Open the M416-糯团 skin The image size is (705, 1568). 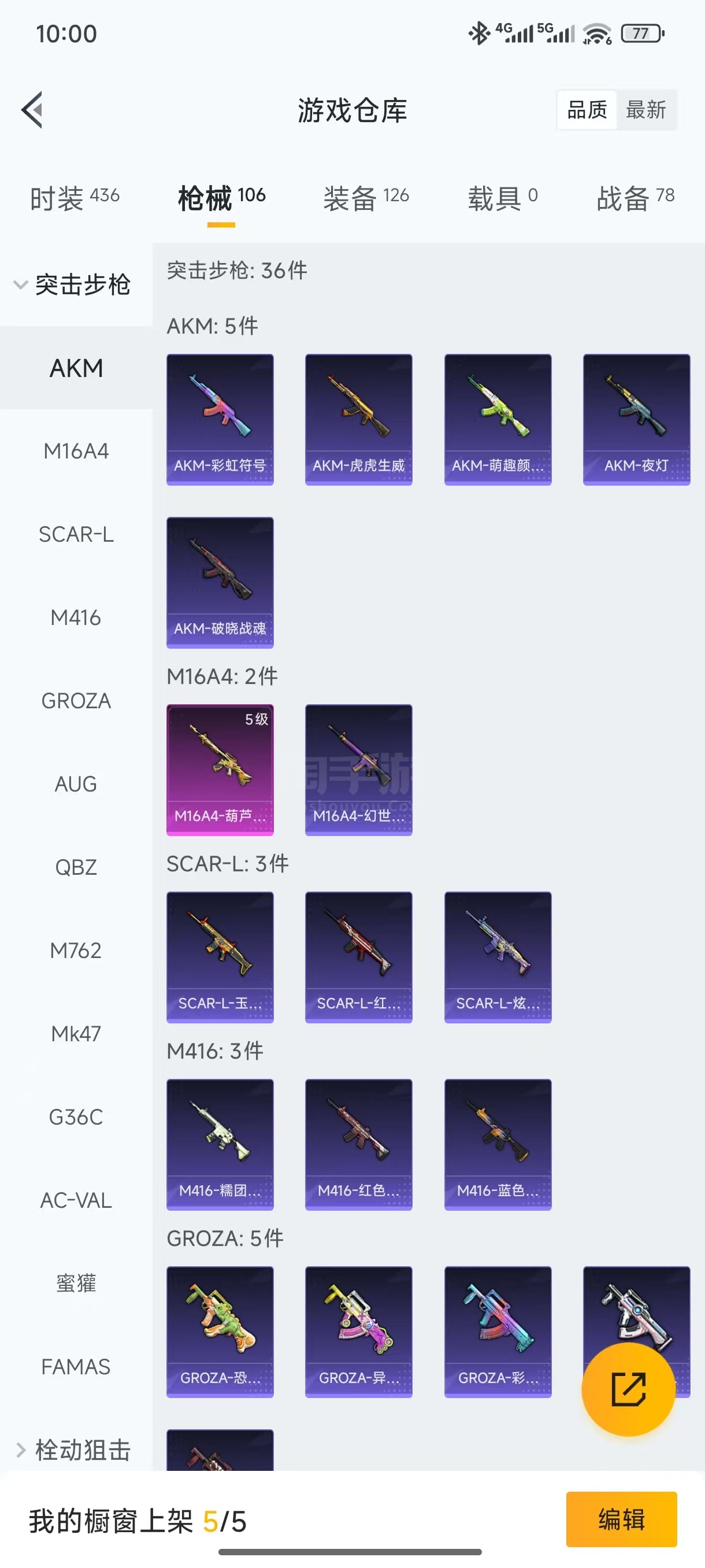pos(220,1145)
